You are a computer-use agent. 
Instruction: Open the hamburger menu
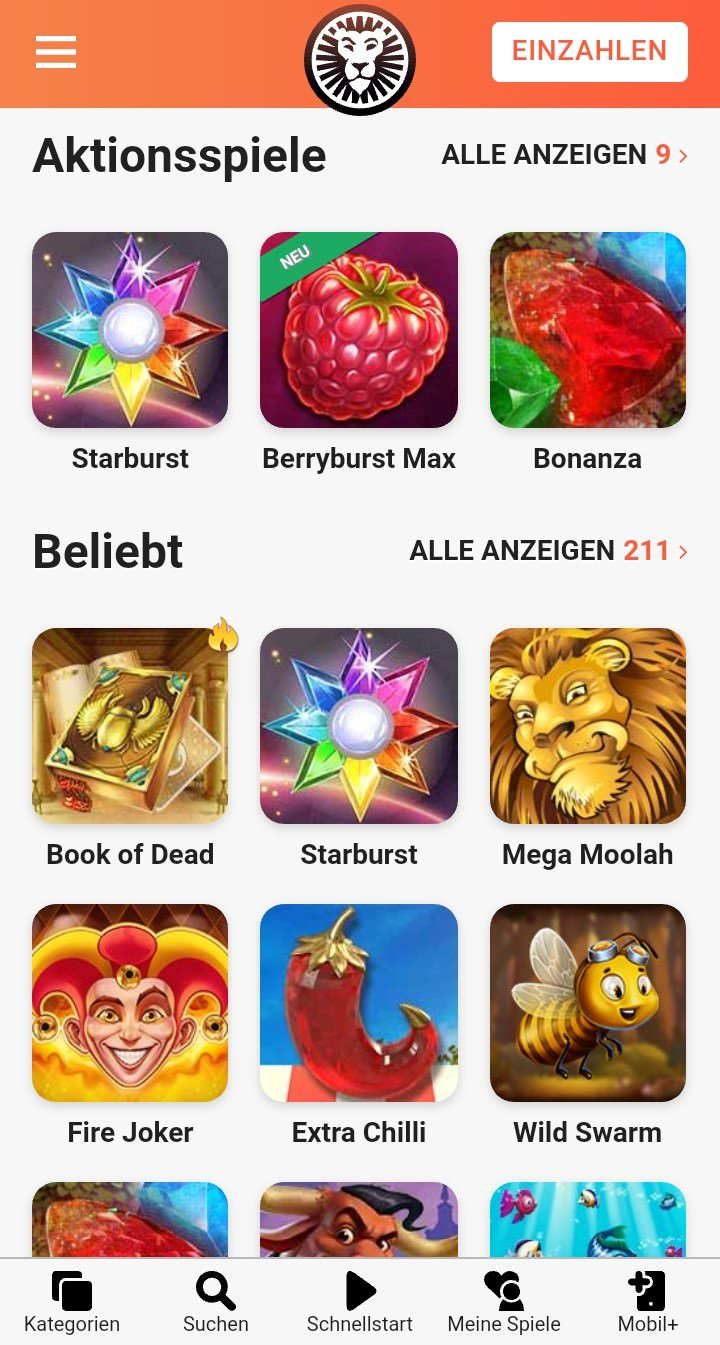56,51
